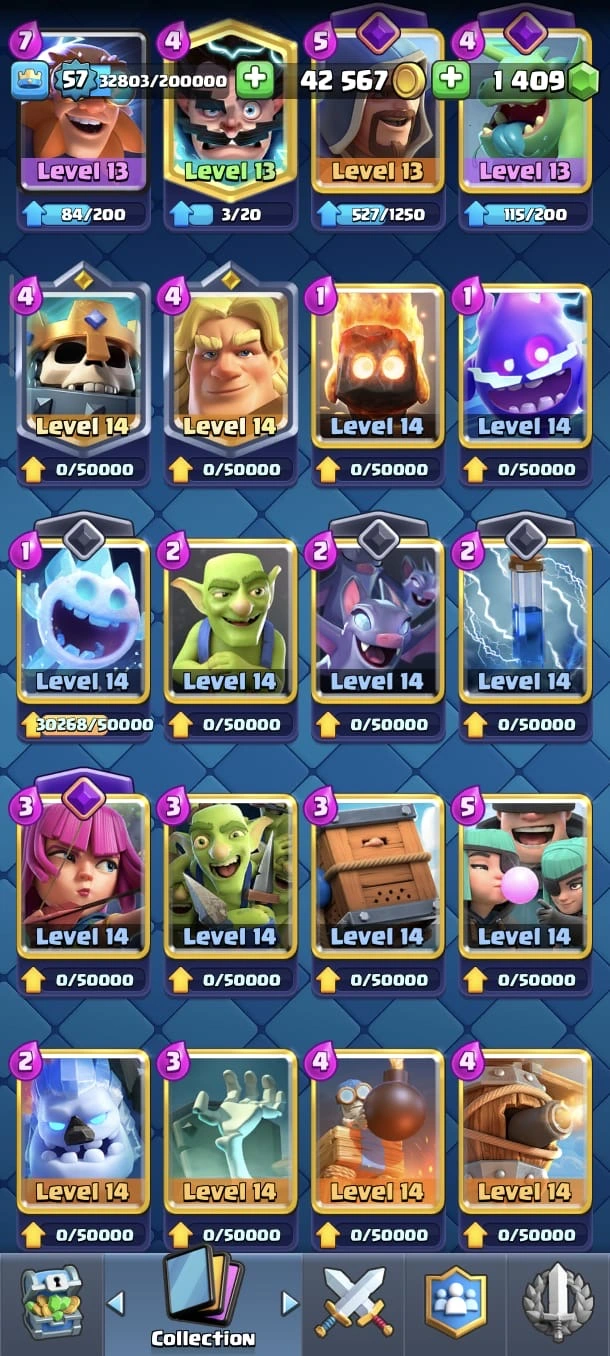610x1356 pixels.
Task: Tap the plus button next to gold
Action: click(x=452, y=80)
